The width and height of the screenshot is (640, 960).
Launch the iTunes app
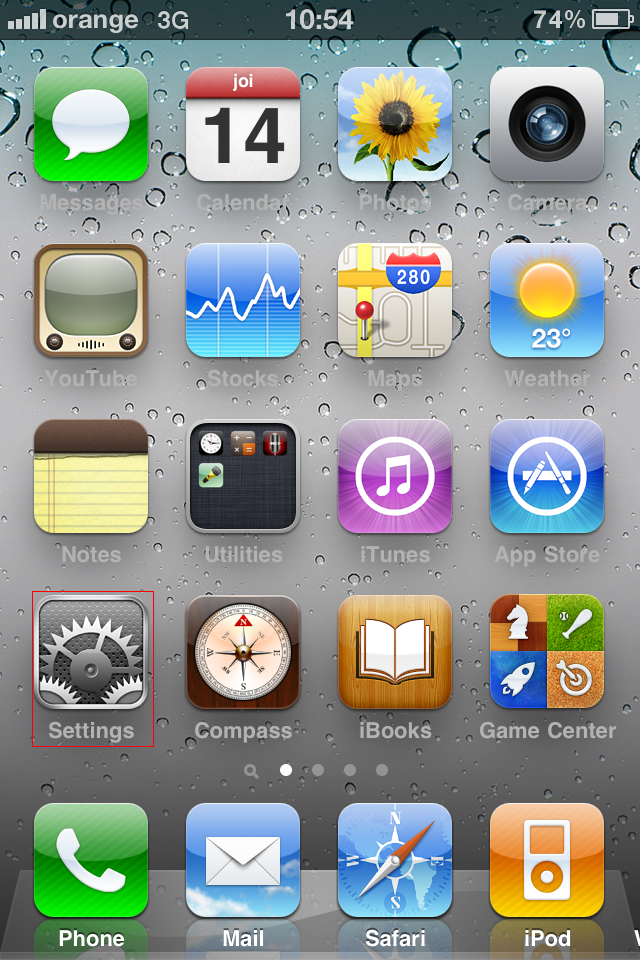[395, 477]
